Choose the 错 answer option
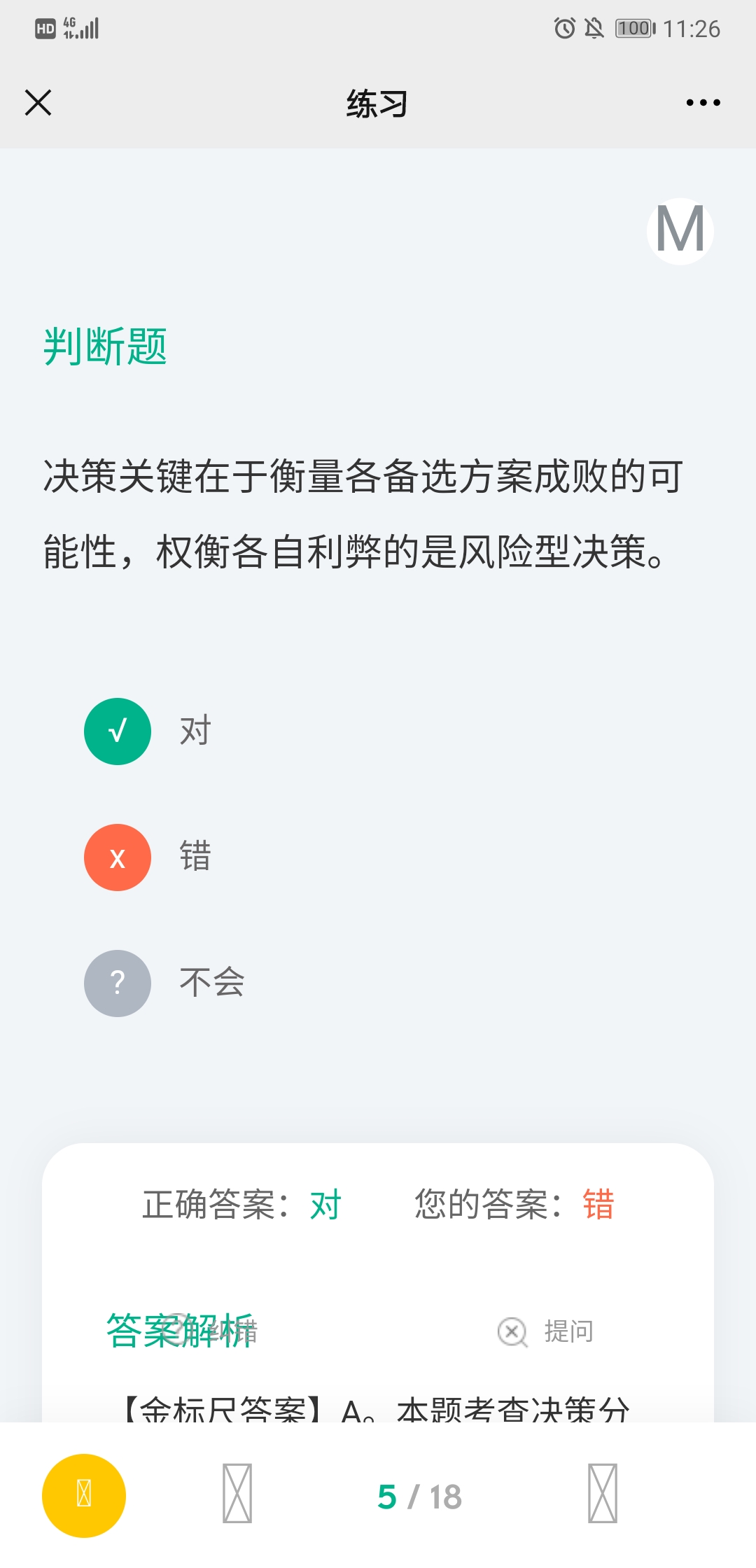This screenshot has height=1568, width=756. 148,857
